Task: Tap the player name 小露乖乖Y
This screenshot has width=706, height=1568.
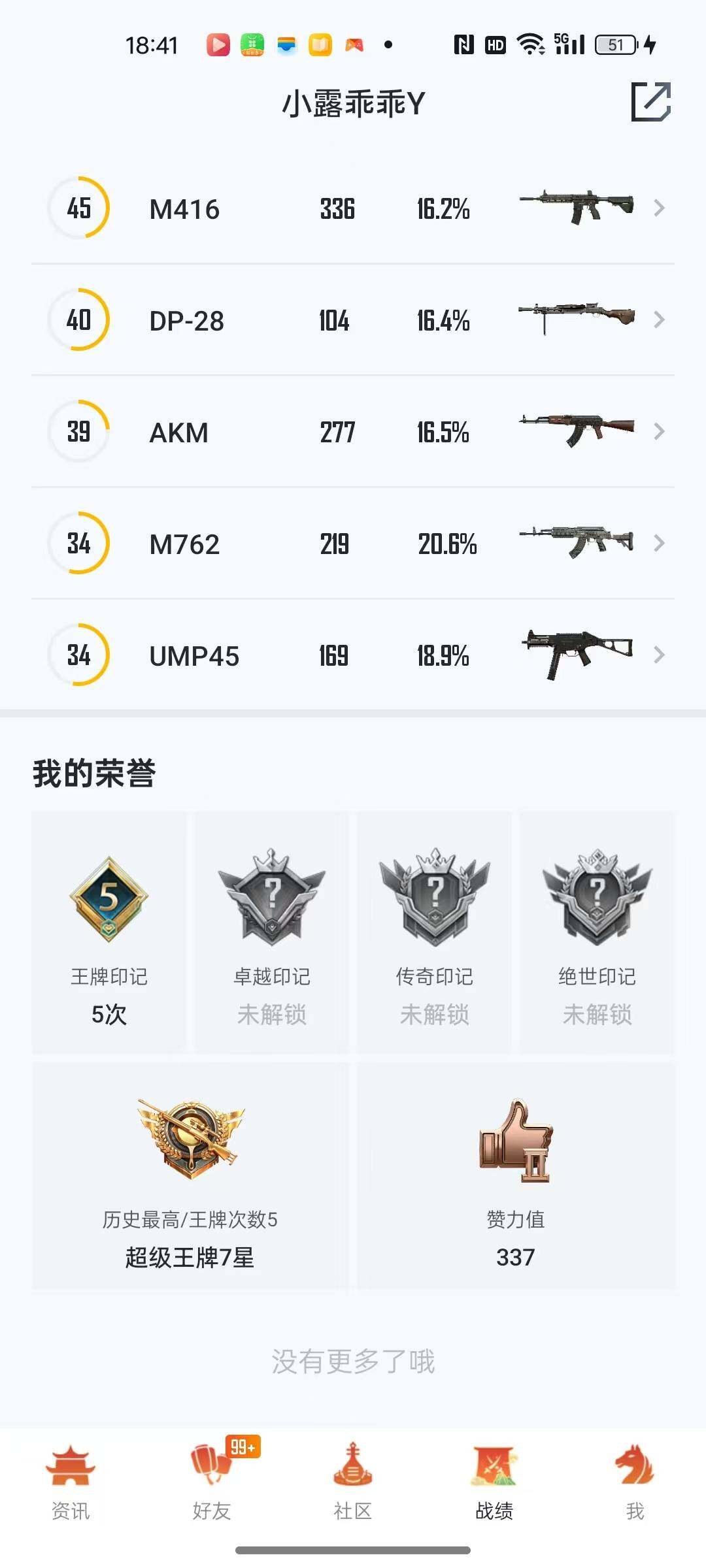Action: pyautogui.click(x=353, y=103)
